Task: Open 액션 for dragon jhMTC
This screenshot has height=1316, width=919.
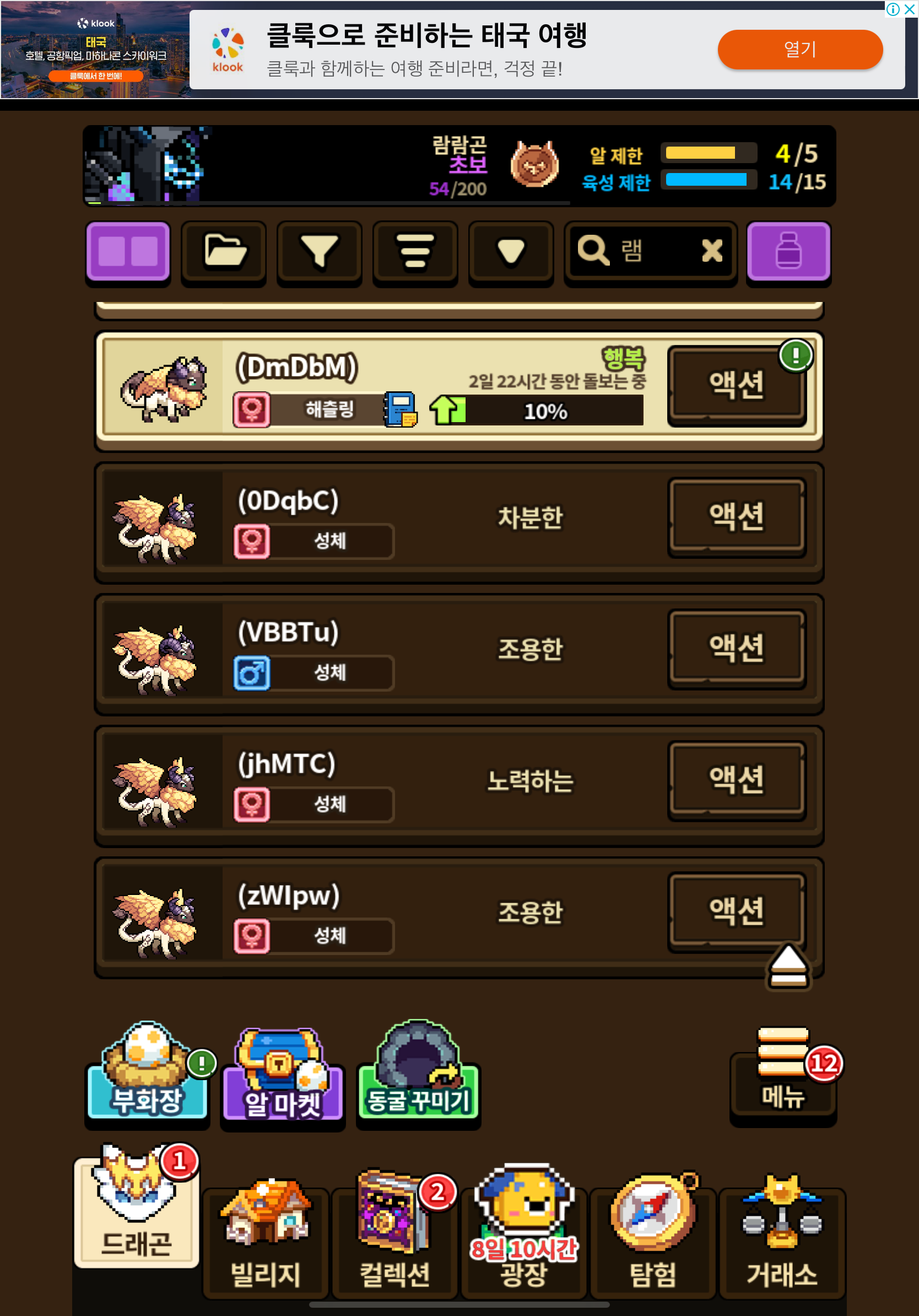Action: point(736,779)
